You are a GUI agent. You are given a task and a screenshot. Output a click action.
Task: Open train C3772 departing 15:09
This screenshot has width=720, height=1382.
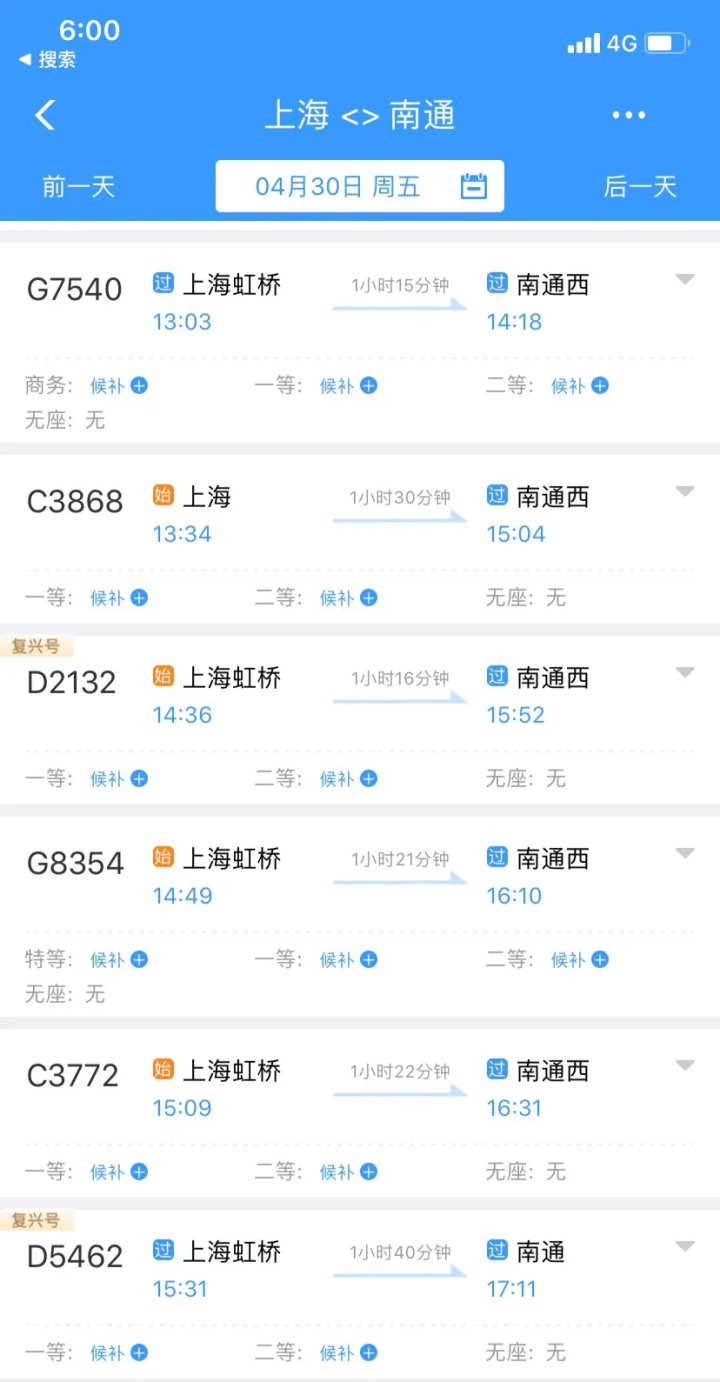[360, 1113]
